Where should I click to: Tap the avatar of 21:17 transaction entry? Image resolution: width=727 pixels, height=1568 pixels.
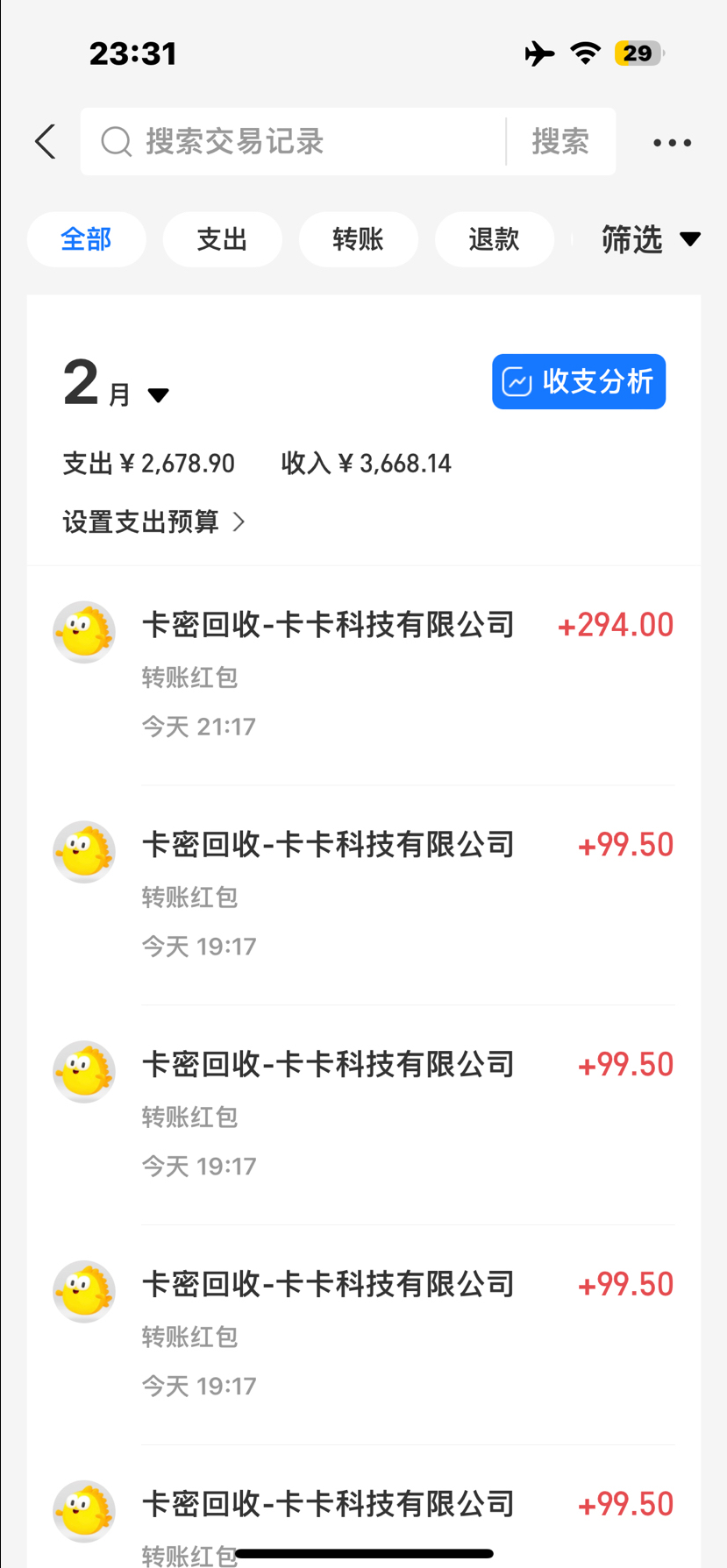(x=83, y=631)
